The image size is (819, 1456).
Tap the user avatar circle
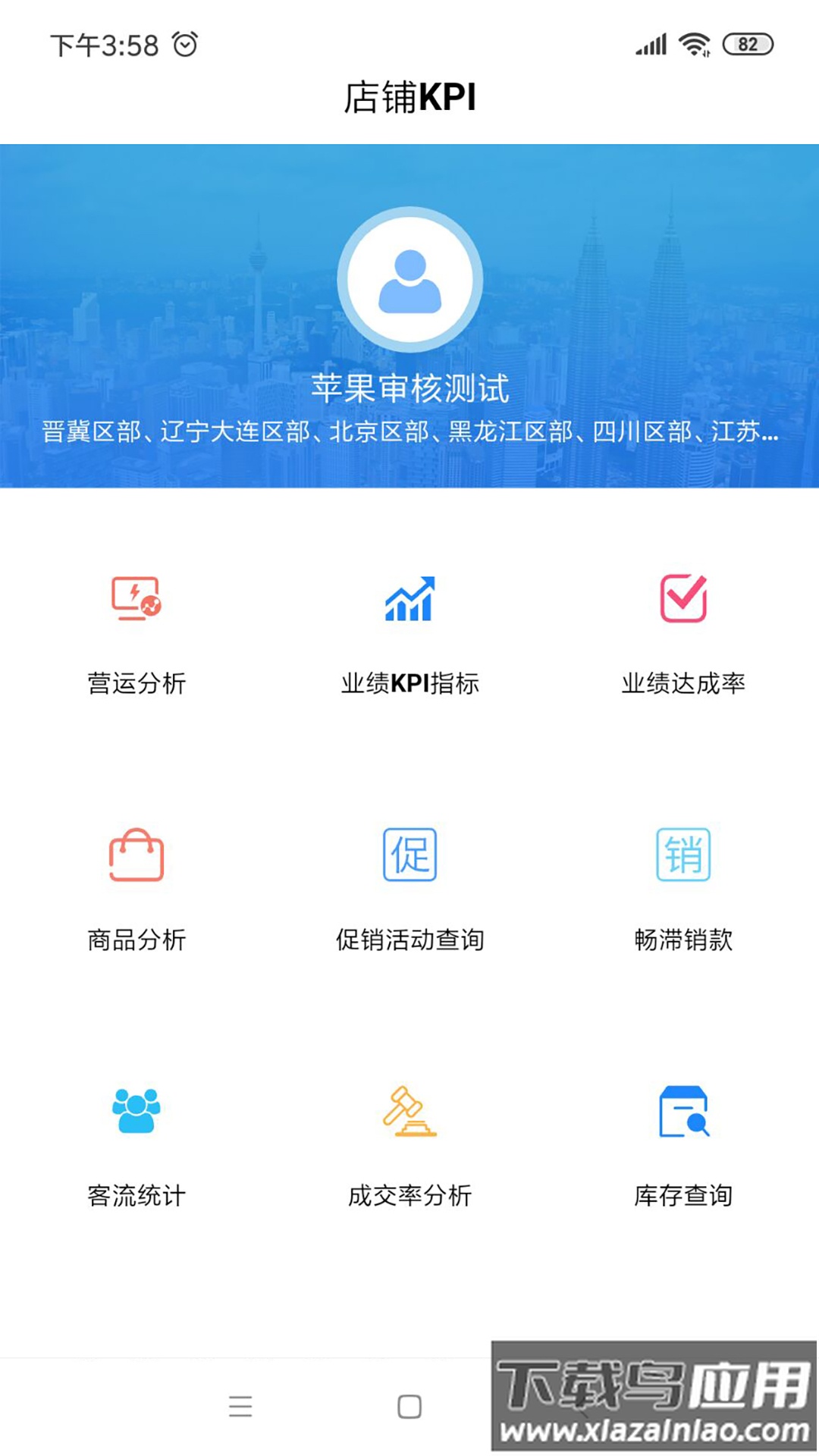[409, 279]
